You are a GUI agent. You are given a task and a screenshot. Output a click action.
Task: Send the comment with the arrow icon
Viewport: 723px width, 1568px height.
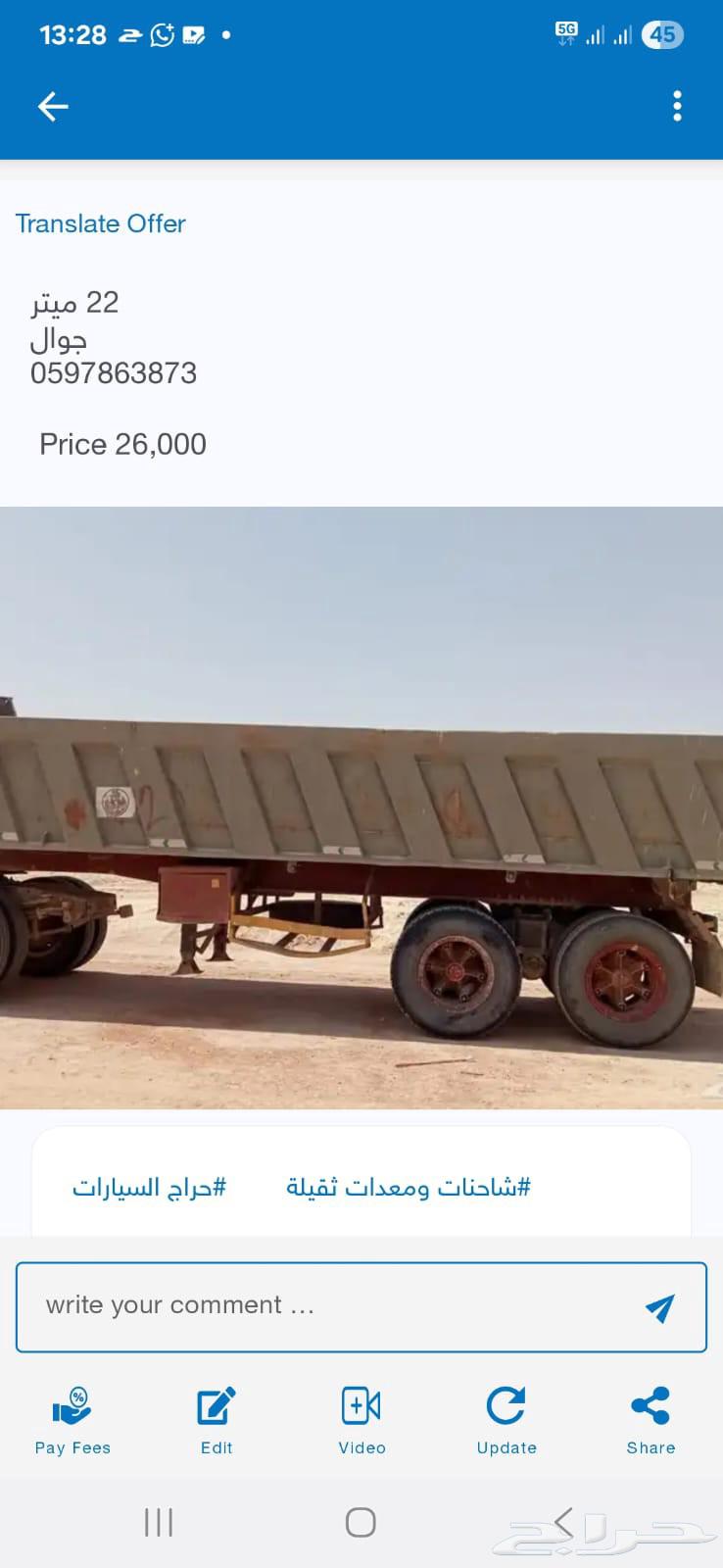click(x=659, y=1307)
